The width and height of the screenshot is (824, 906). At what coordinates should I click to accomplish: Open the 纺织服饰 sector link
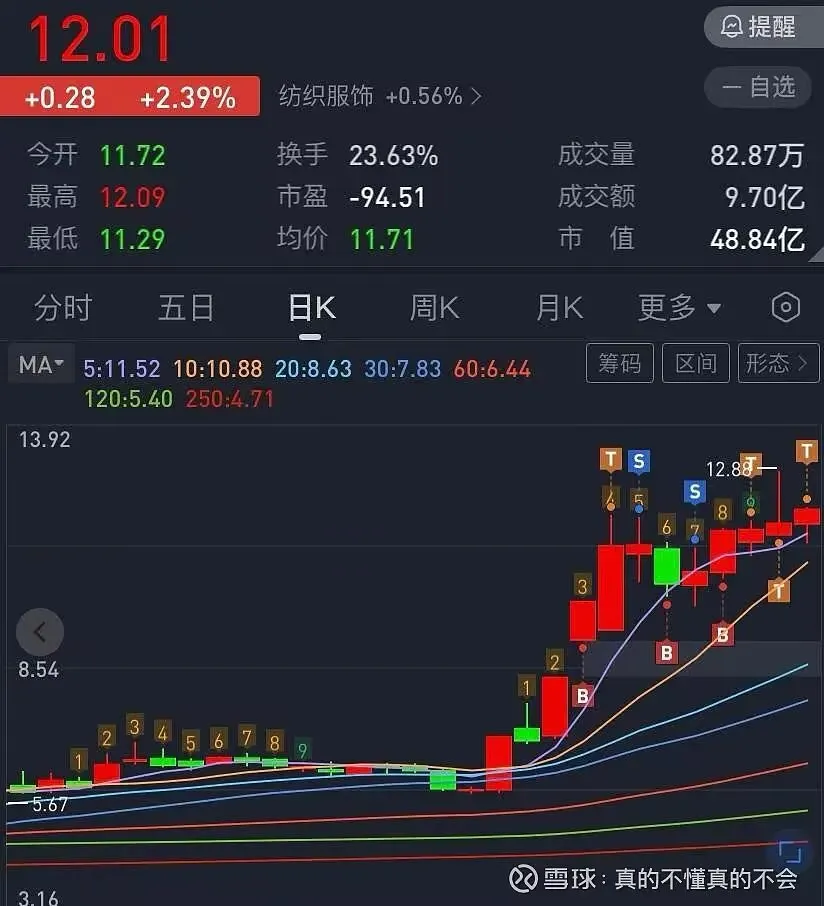point(380,96)
